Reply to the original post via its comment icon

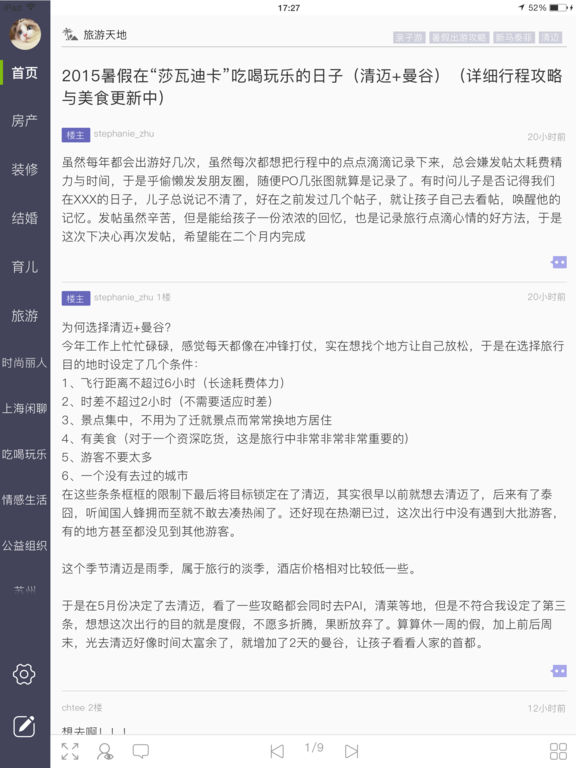click(x=558, y=263)
